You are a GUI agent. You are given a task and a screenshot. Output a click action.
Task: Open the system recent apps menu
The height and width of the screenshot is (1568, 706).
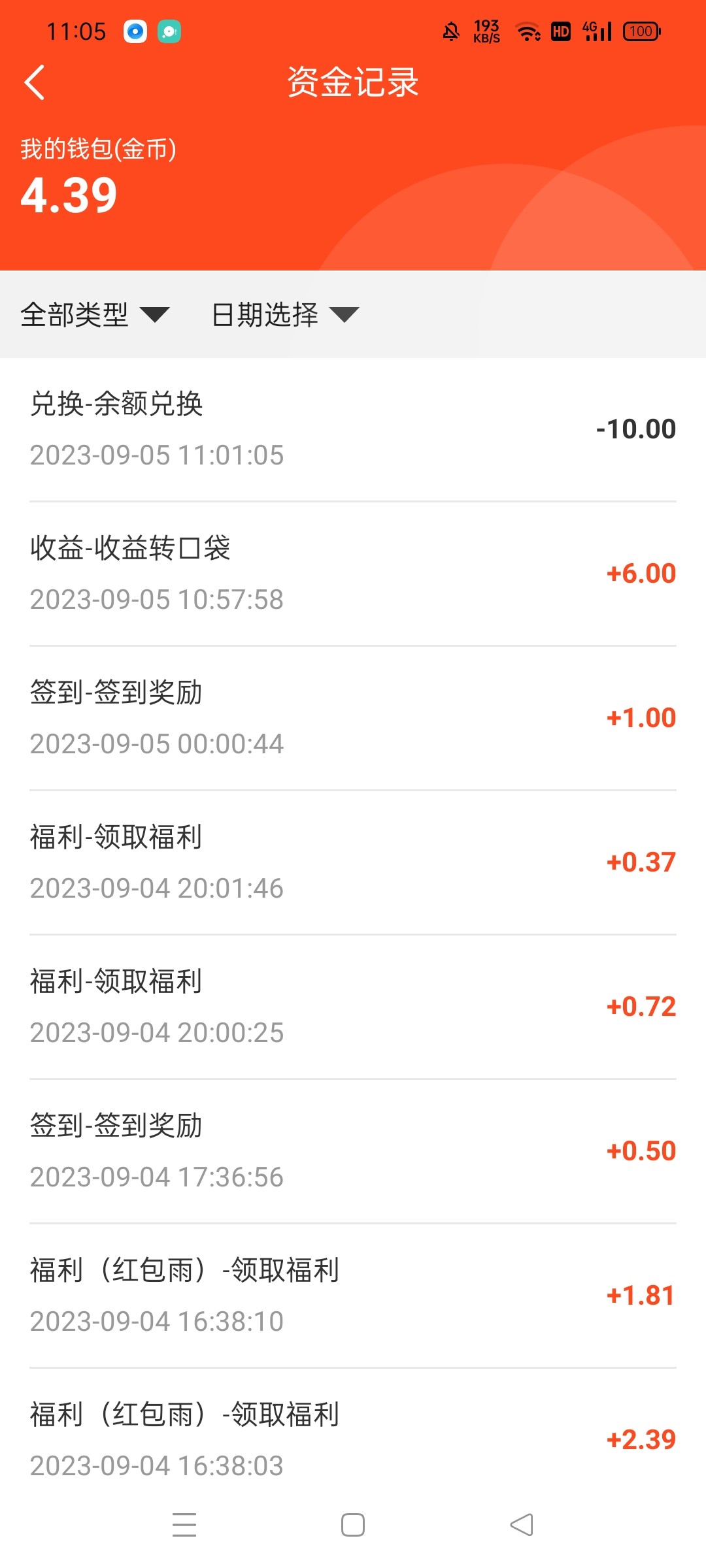pyautogui.click(x=184, y=1525)
